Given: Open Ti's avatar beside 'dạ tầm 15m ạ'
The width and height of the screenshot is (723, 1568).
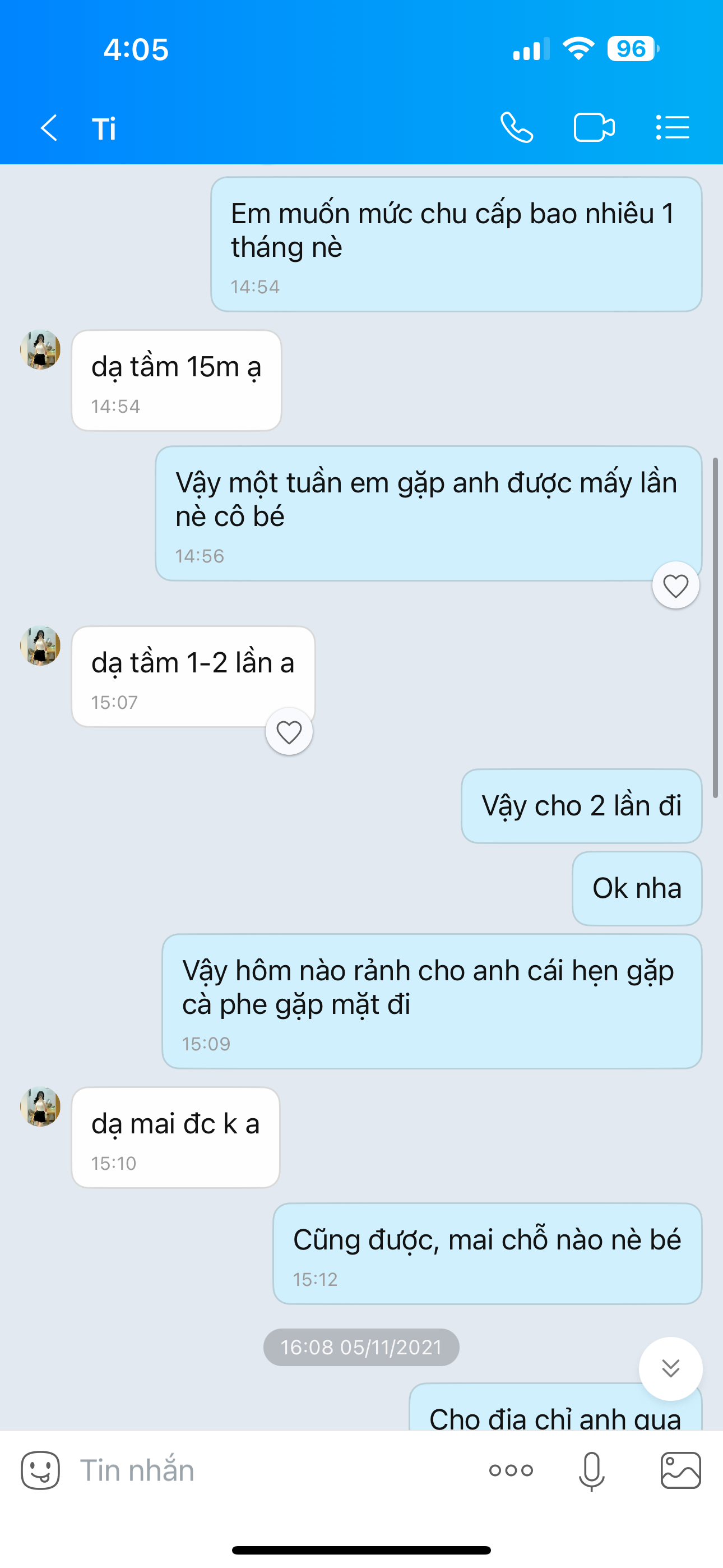Looking at the screenshot, I should point(40,349).
